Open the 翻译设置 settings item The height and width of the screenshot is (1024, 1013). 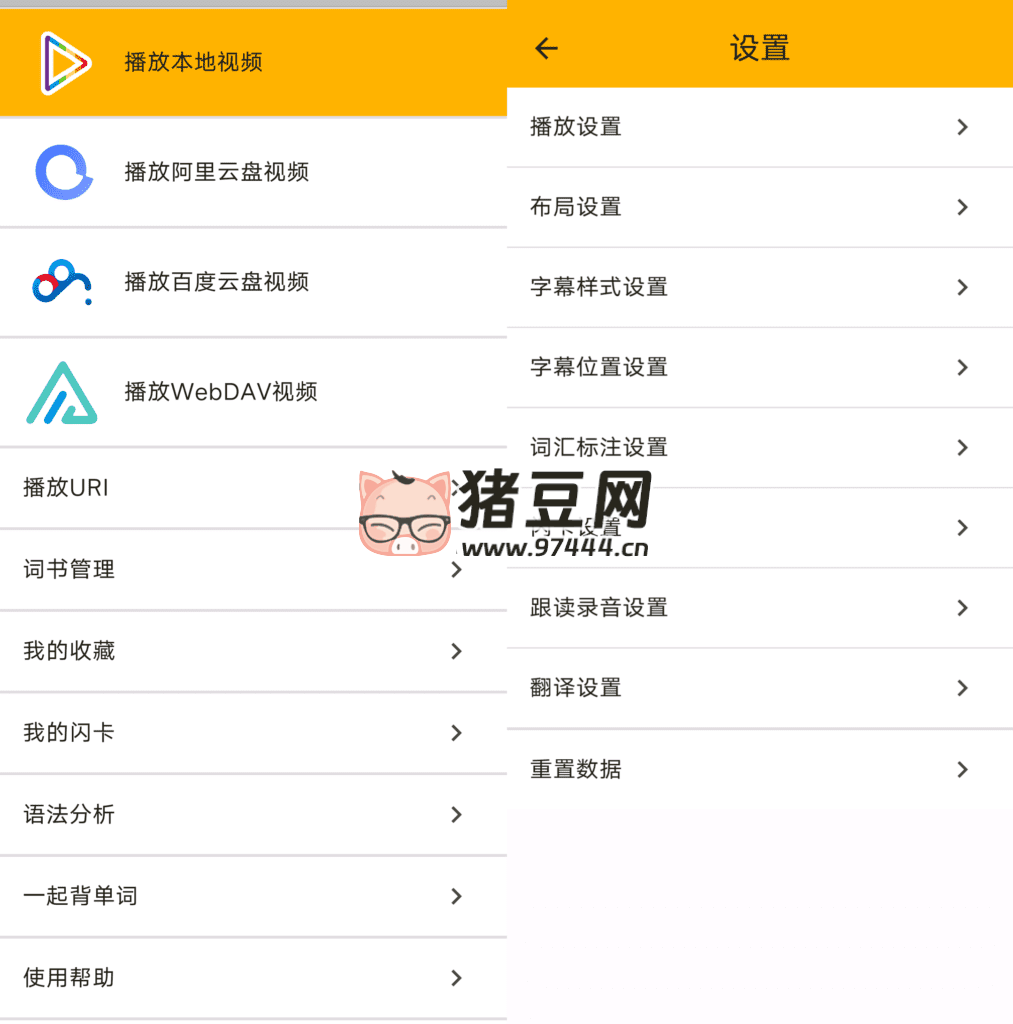coord(760,688)
